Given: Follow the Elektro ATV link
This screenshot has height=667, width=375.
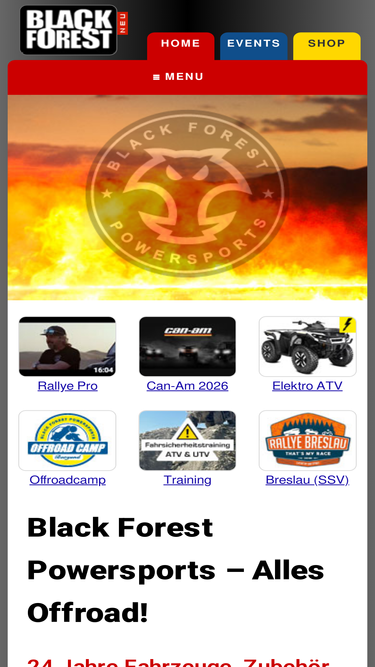Looking at the screenshot, I should (x=307, y=386).
